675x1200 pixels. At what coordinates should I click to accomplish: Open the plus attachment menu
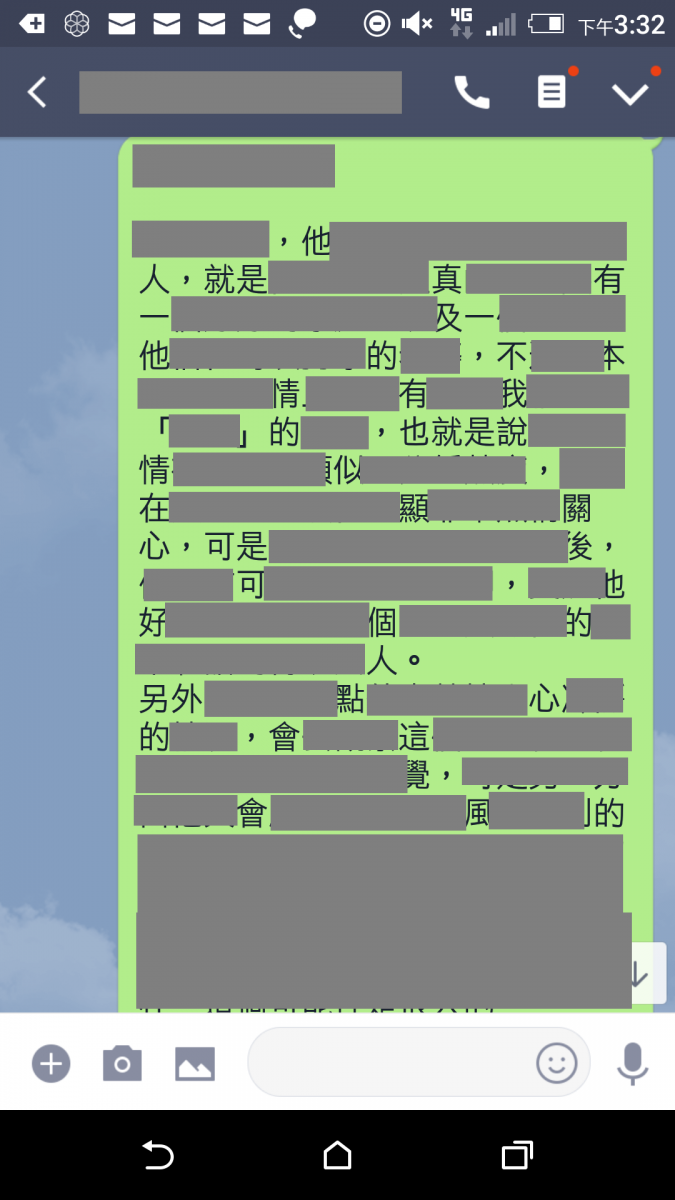(x=51, y=1063)
